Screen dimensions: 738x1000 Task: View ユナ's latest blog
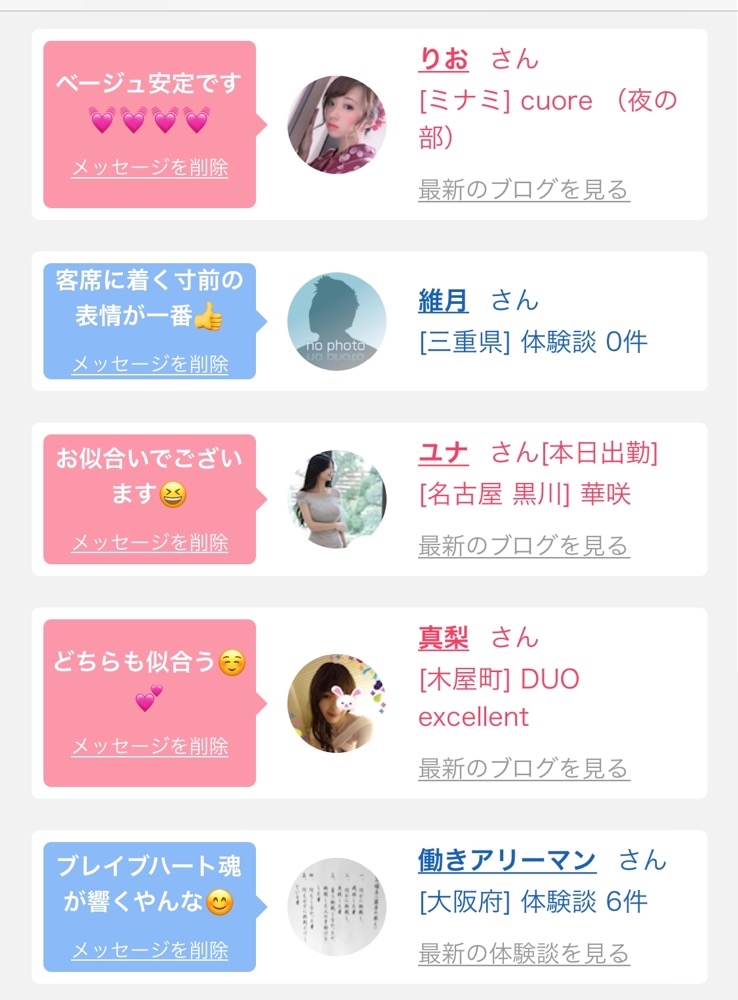click(524, 546)
